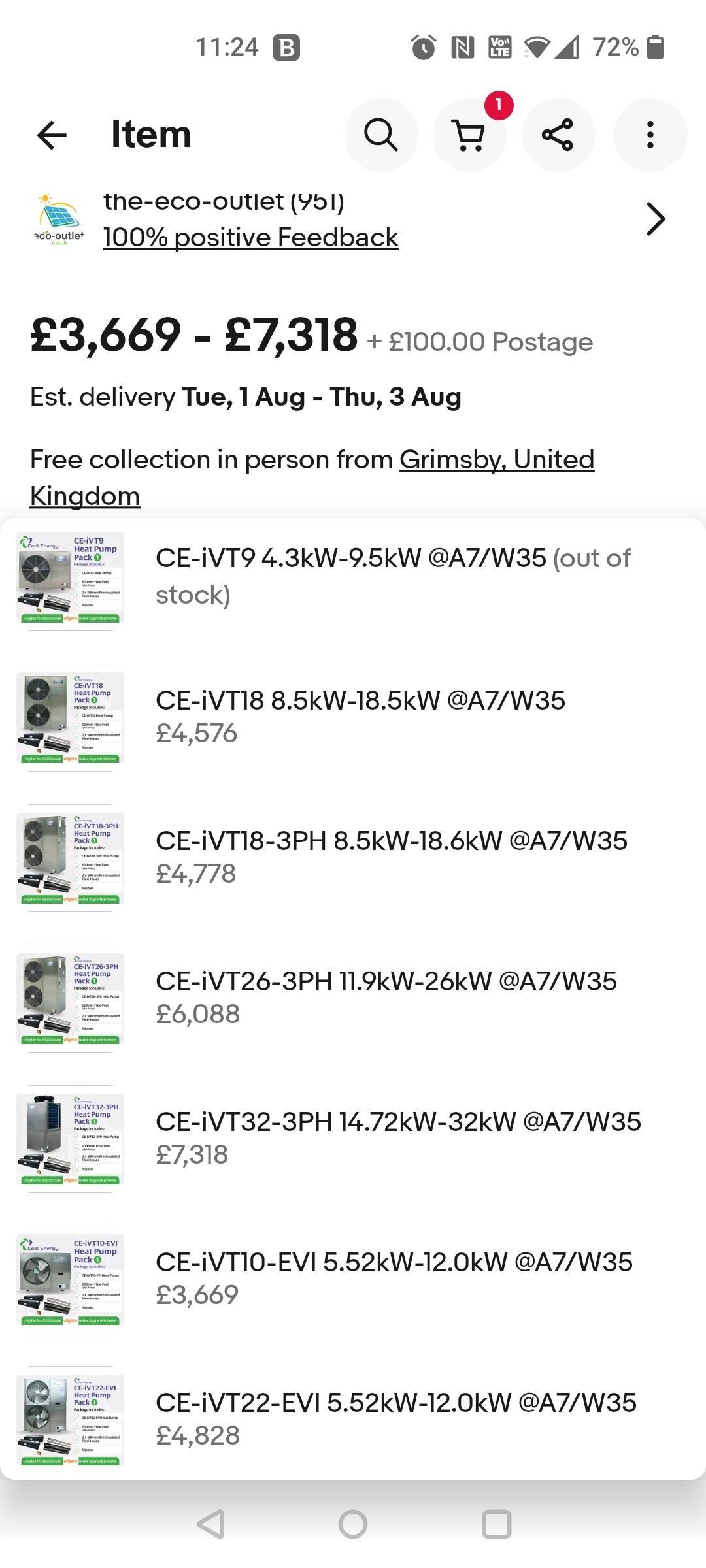Screen dimensions: 706x1568
Task: Choose the CE-iVT10-EVI option at £3,669
Action: pyautogui.click(x=353, y=1278)
